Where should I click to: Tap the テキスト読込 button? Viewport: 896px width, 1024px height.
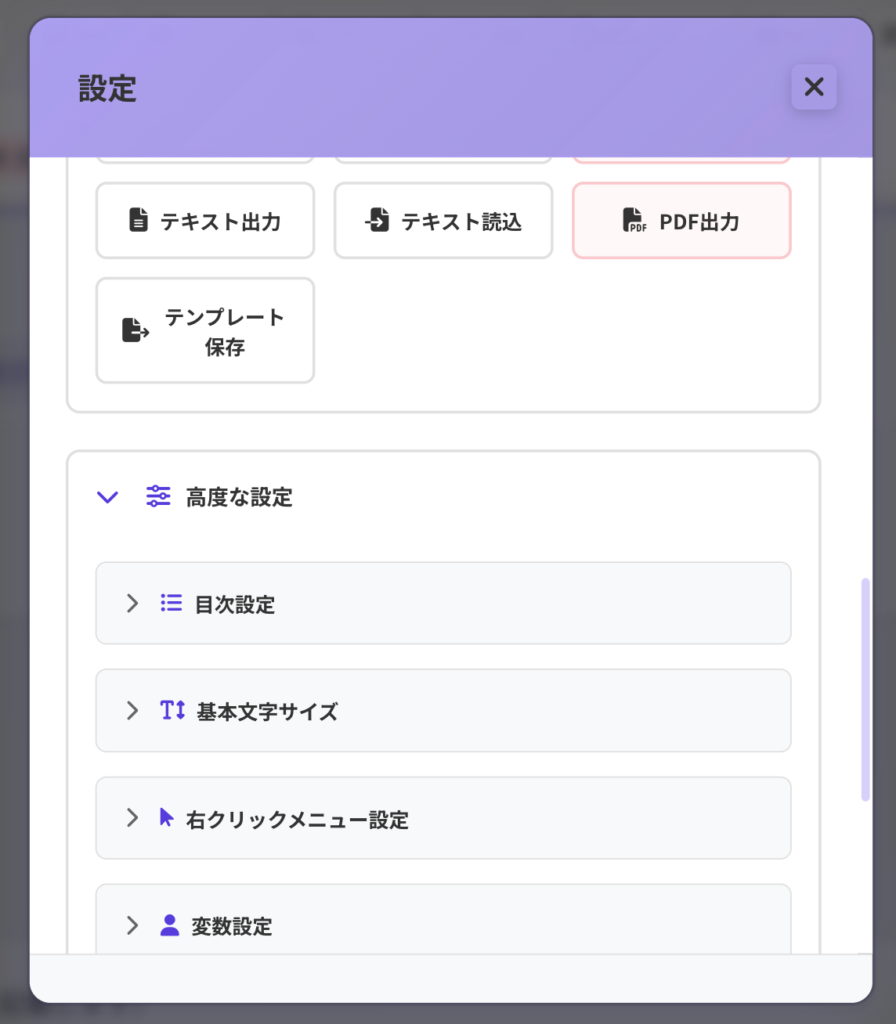click(443, 221)
